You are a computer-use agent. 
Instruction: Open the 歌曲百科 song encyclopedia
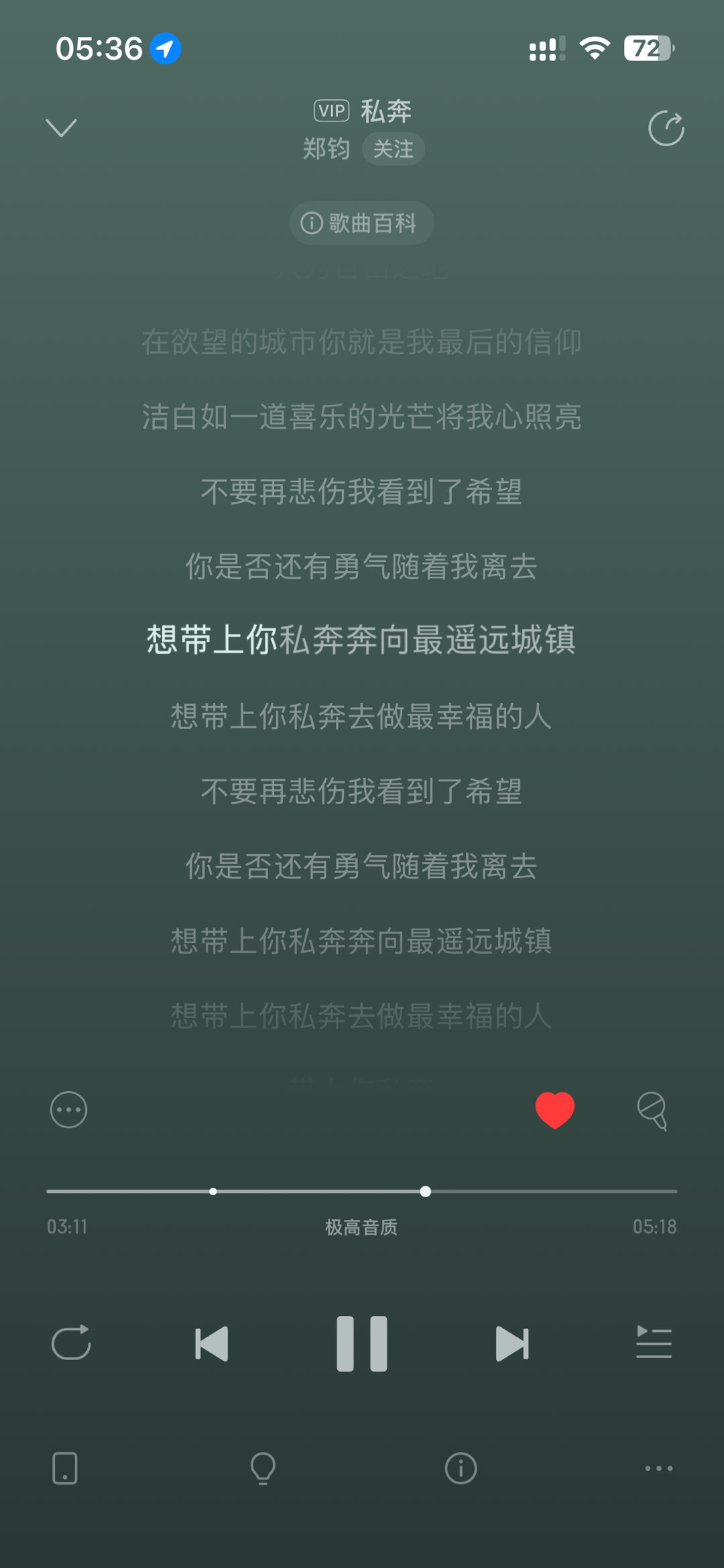point(360,223)
